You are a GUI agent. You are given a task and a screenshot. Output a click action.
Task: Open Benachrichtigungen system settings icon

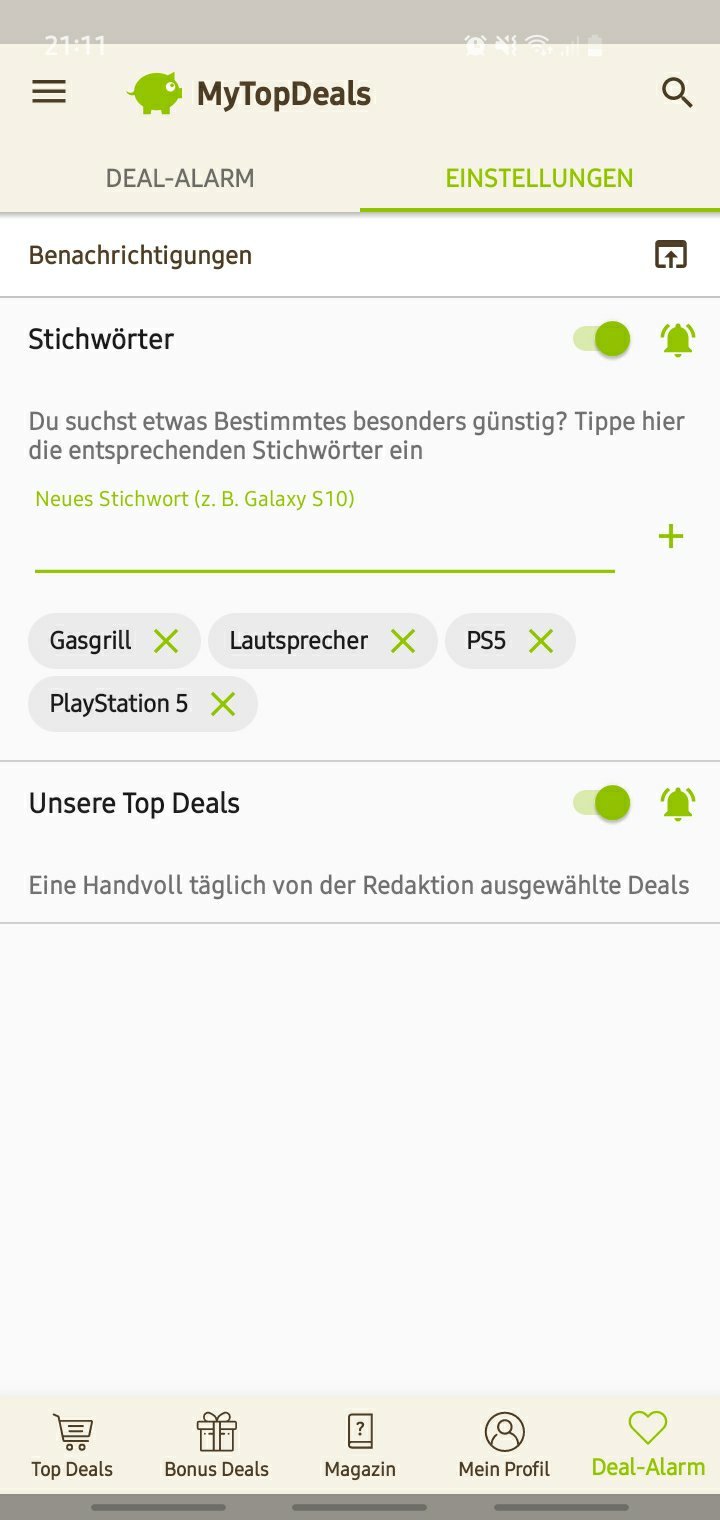pyautogui.click(x=671, y=255)
